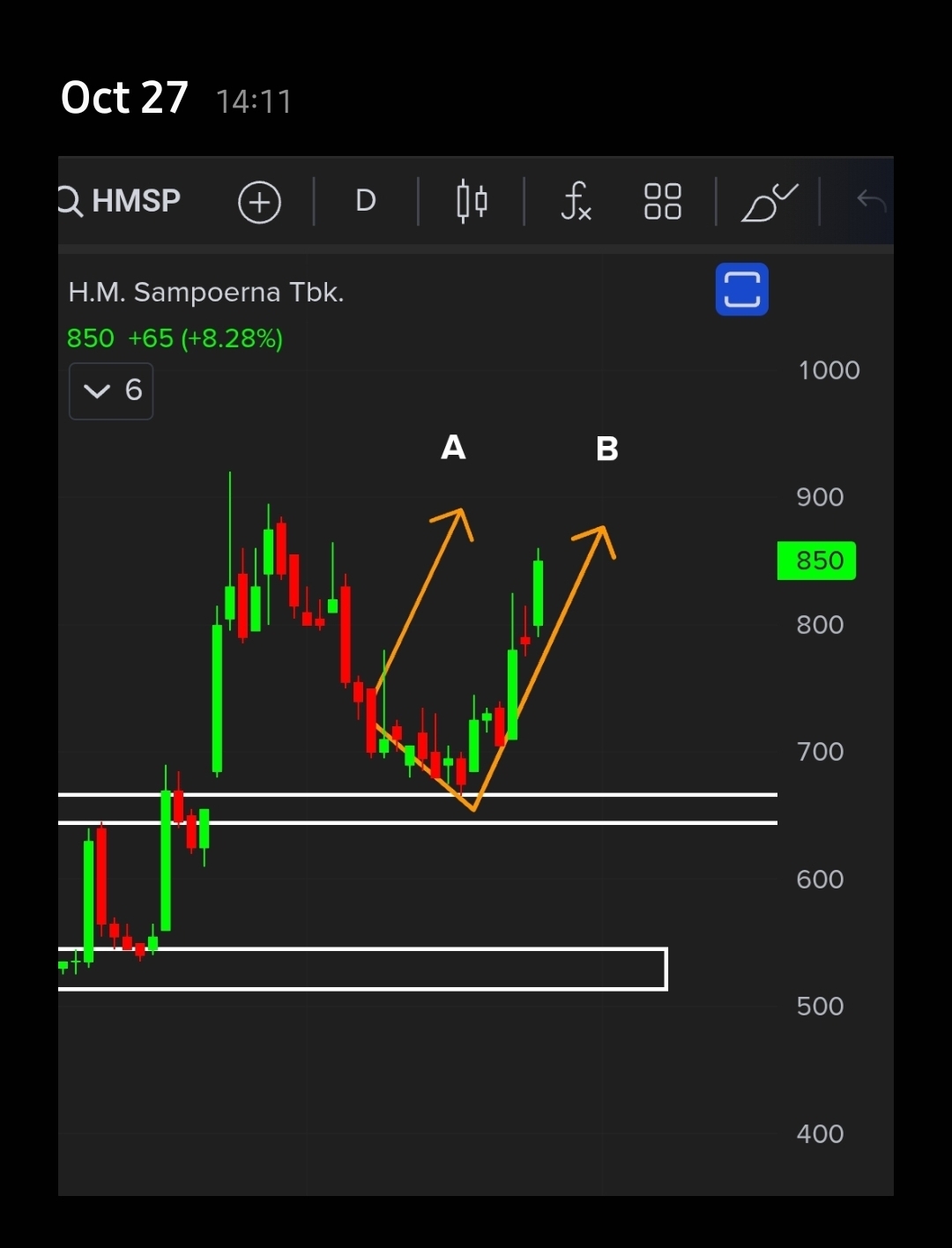Expand the indicator list showing 6

[111, 390]
